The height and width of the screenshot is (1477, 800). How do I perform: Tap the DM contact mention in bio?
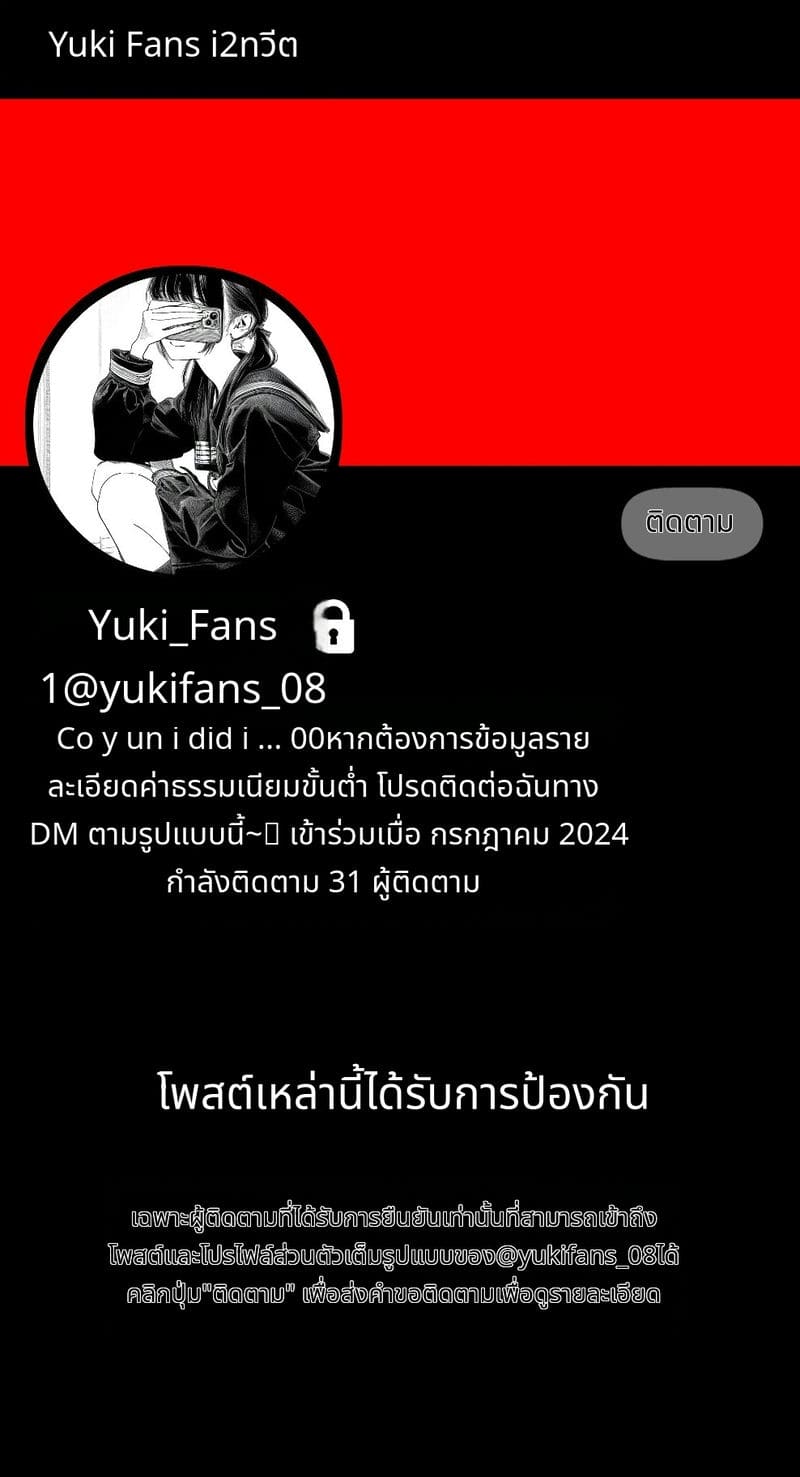pyautogui.click(x=56, y=837)
